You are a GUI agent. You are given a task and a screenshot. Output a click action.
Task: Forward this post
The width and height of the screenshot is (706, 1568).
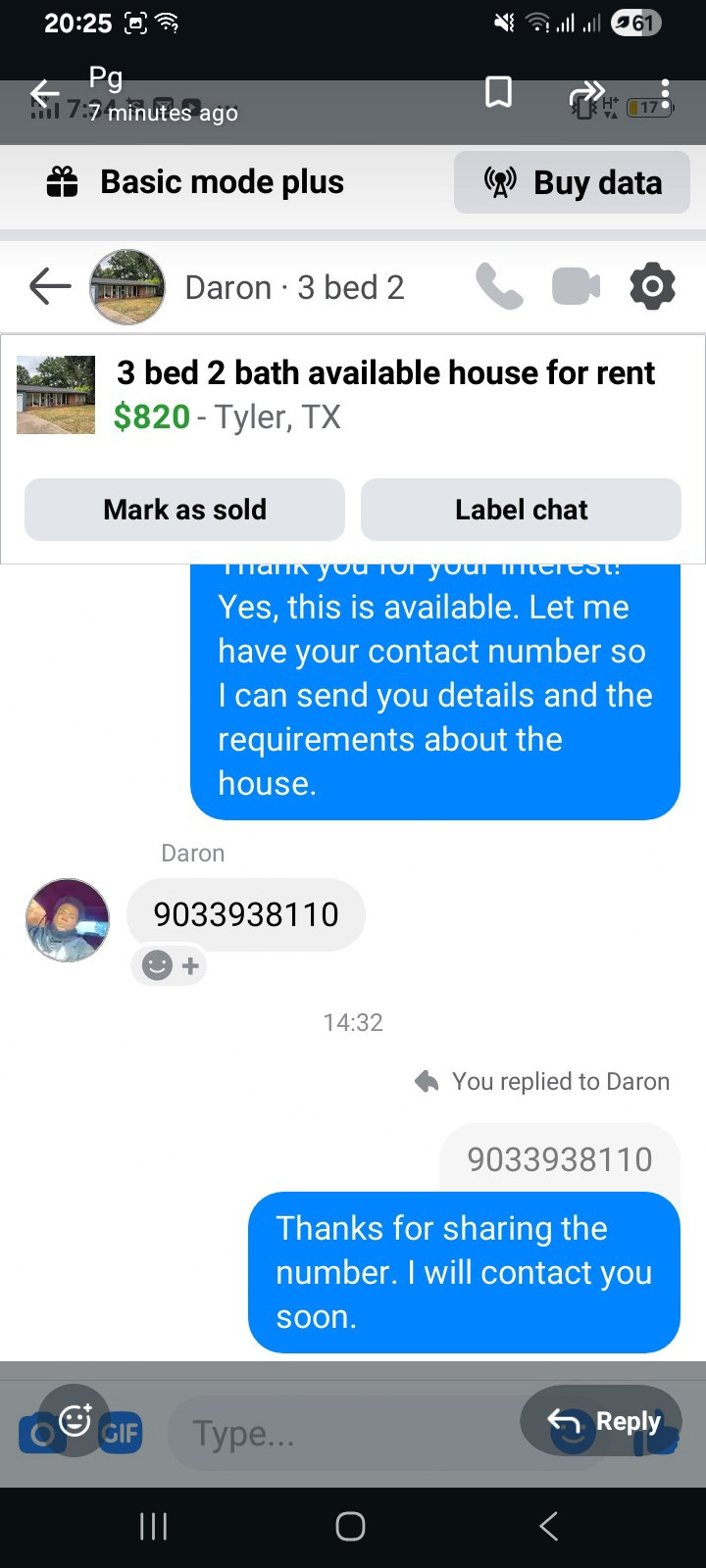(x=586, y=93)
